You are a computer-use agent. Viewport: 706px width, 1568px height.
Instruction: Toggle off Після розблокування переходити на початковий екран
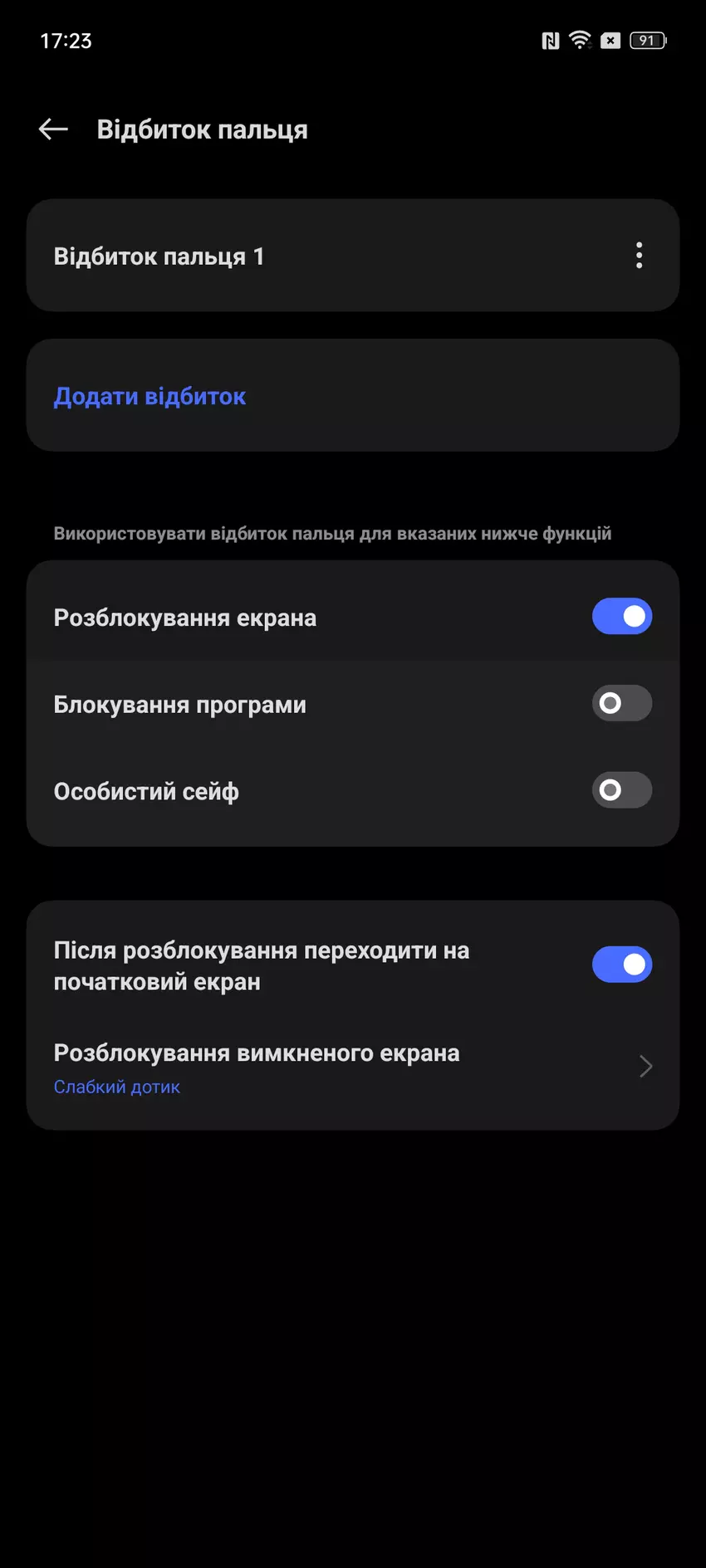pyautogui.click(x=621, y=965)
